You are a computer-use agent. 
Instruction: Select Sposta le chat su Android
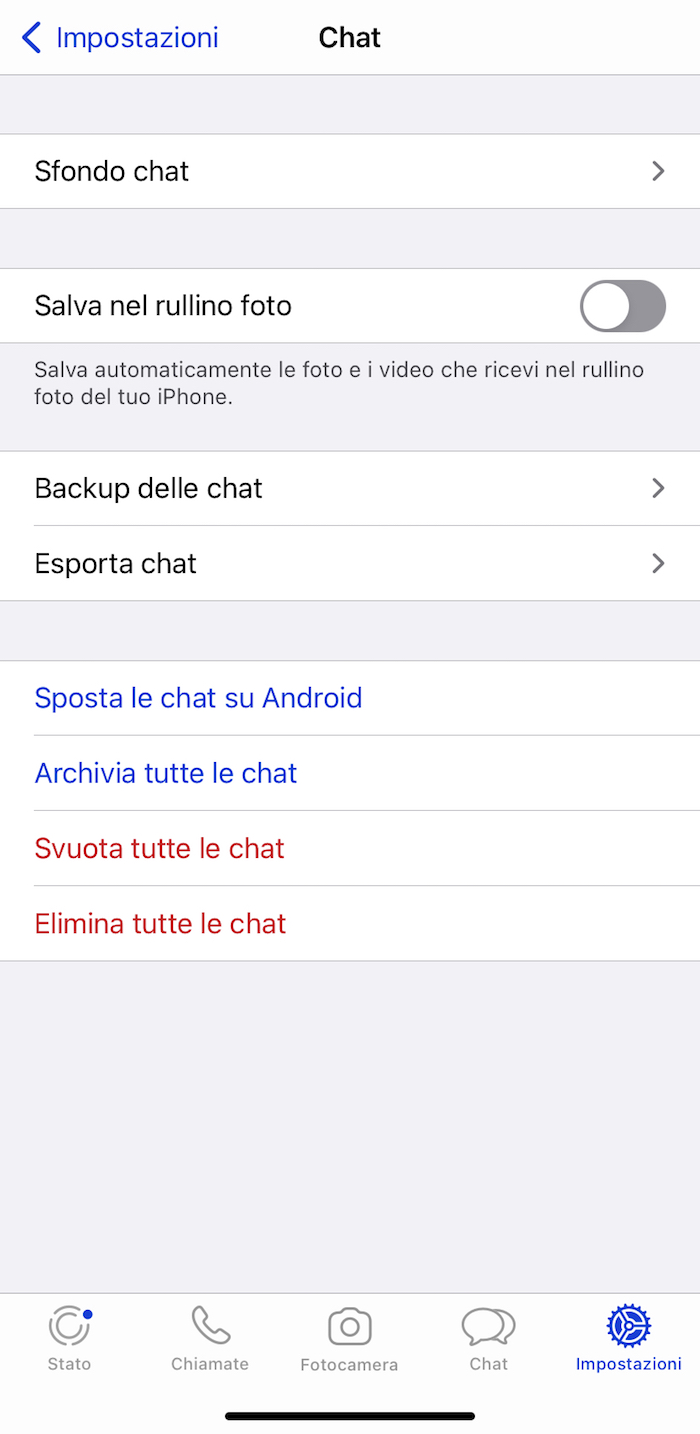[x=350, y=698]
